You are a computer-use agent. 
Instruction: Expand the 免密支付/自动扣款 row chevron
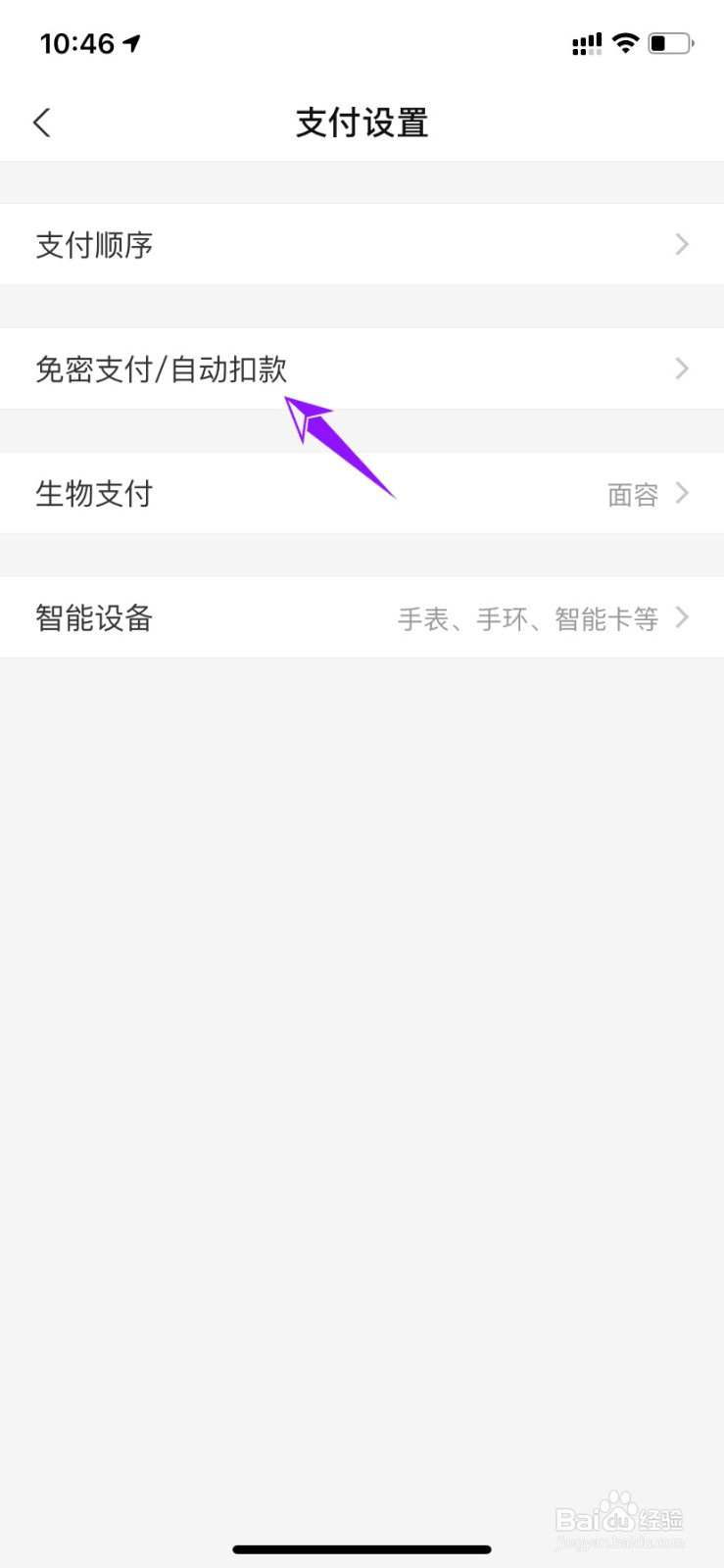(682, 368)
